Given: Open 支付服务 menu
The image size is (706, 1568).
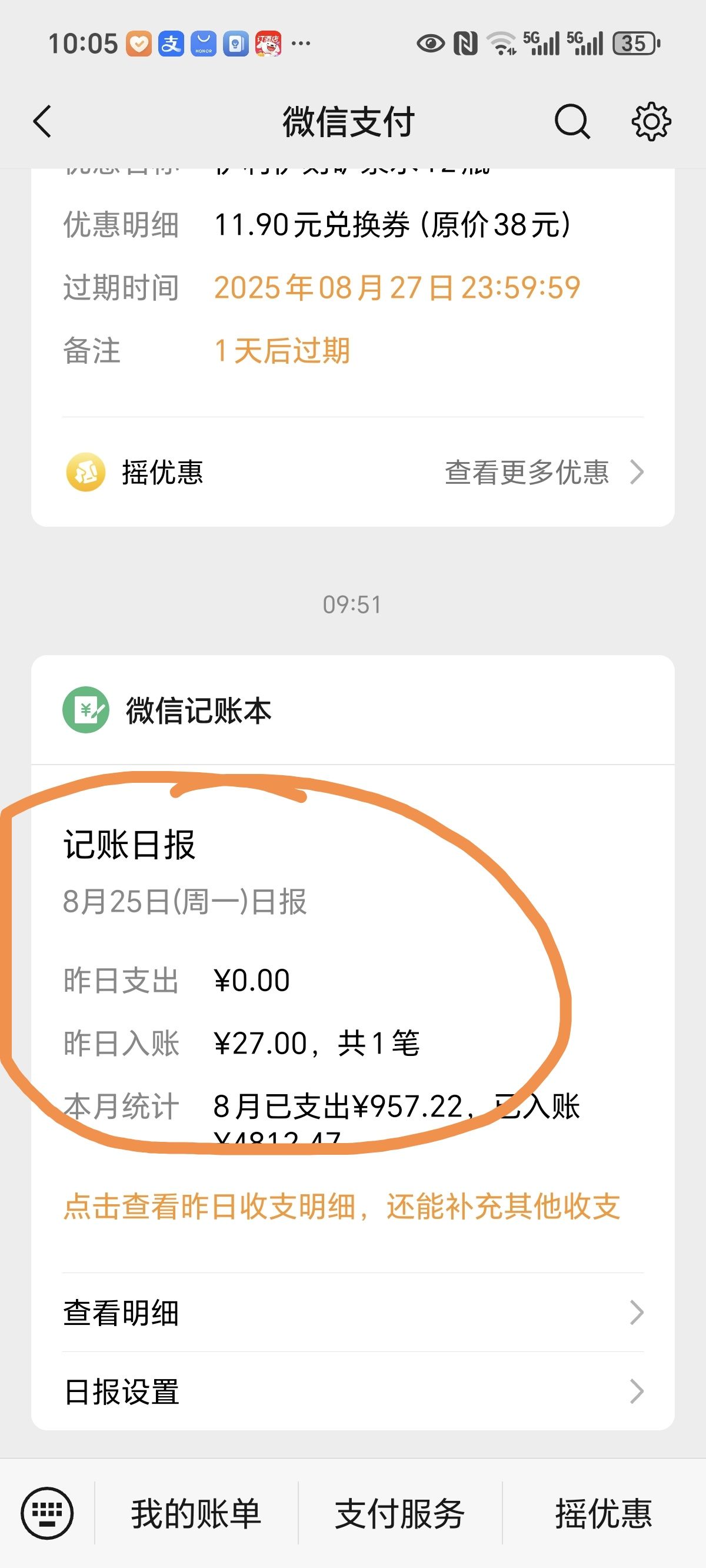Looking at the screenshot, I should point(400,1514).
